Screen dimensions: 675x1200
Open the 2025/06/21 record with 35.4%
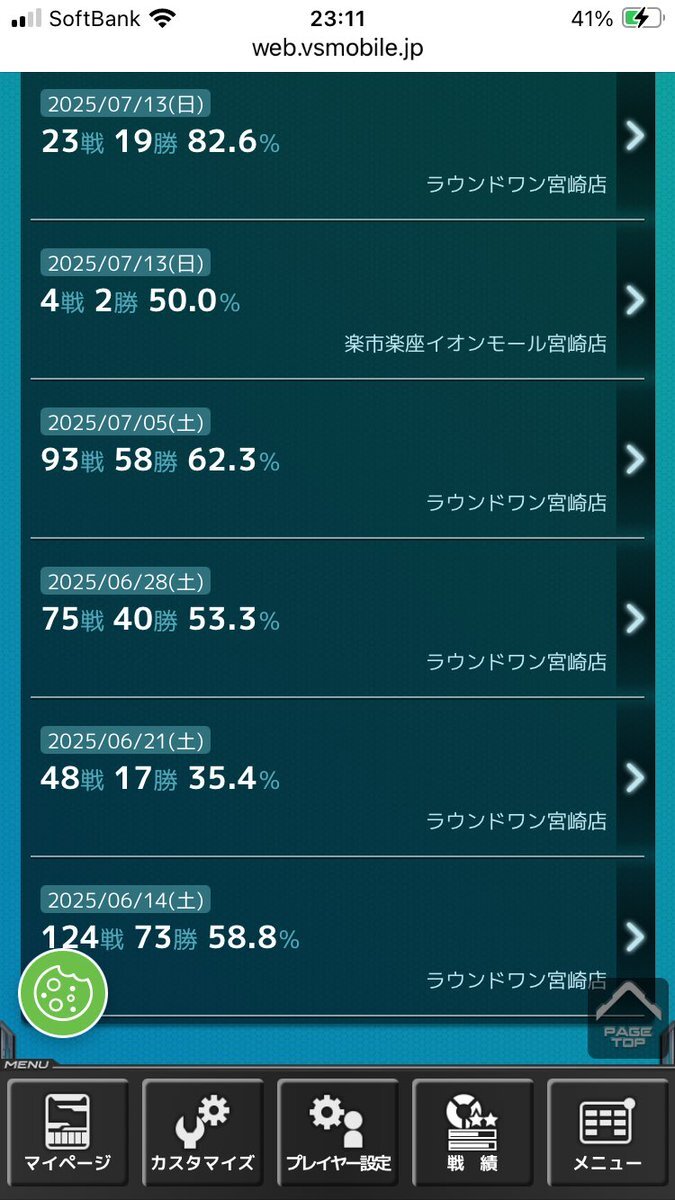tap(337, 777)
